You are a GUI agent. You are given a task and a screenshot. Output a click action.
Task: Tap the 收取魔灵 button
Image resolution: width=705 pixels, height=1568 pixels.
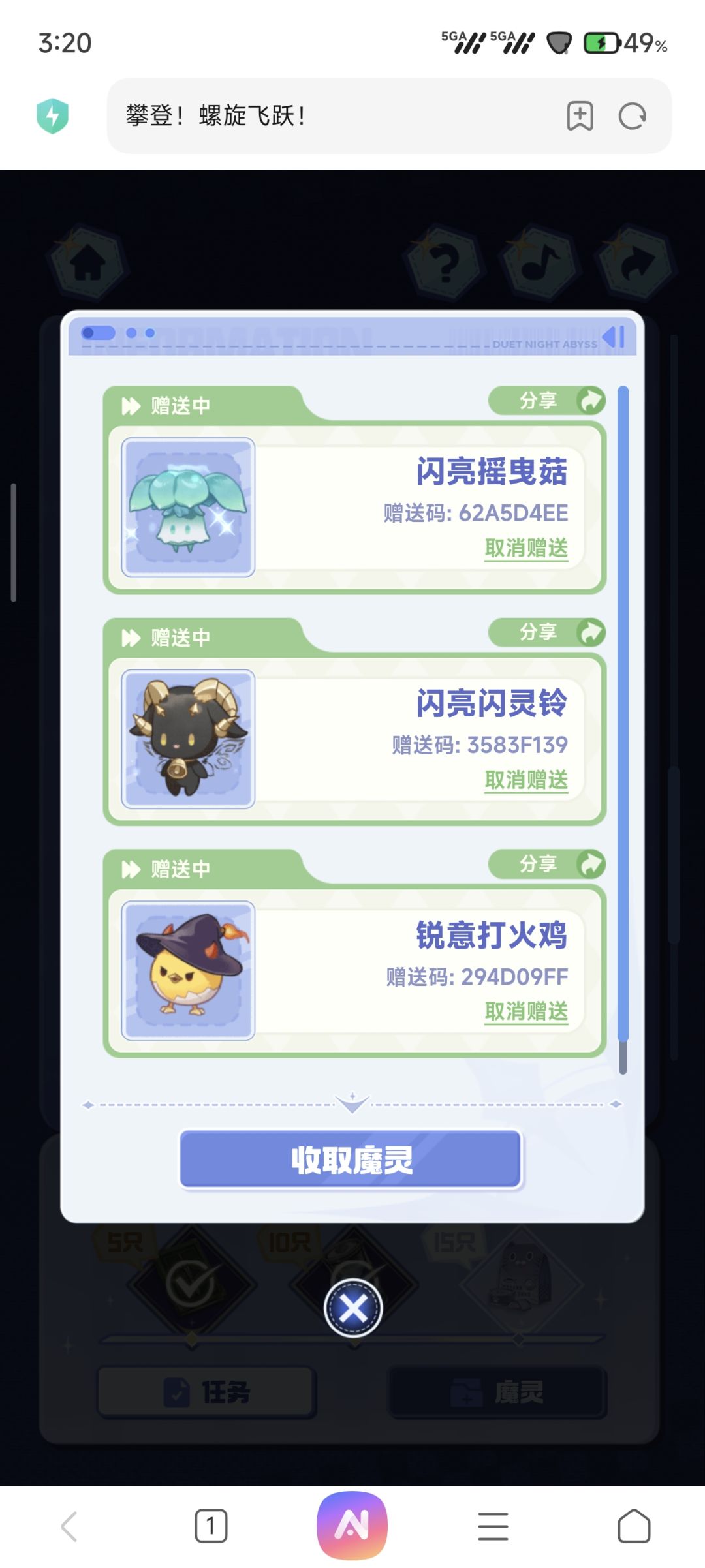pyautogui.click(x=351, y=1160)
